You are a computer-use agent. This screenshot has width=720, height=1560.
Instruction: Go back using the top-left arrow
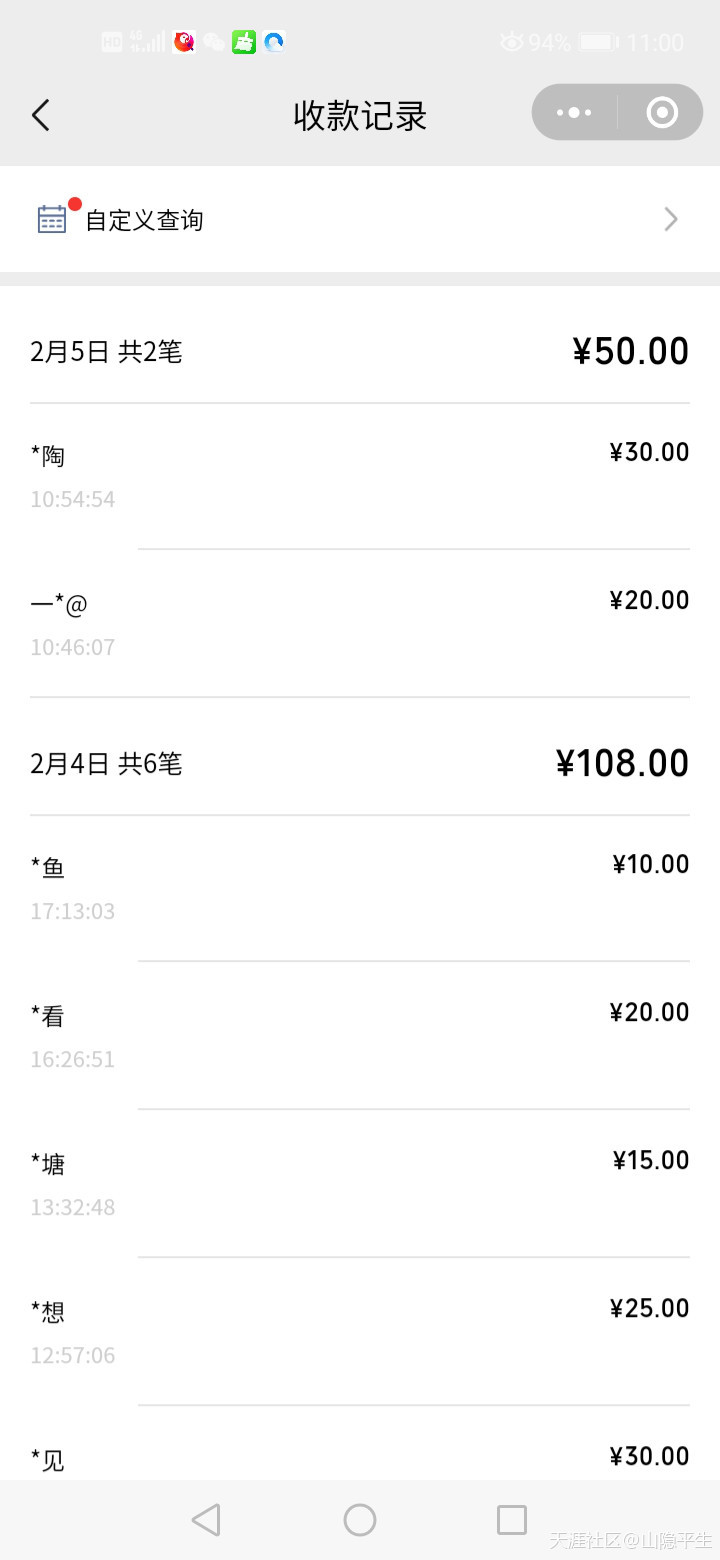click(x=40, y=115)
